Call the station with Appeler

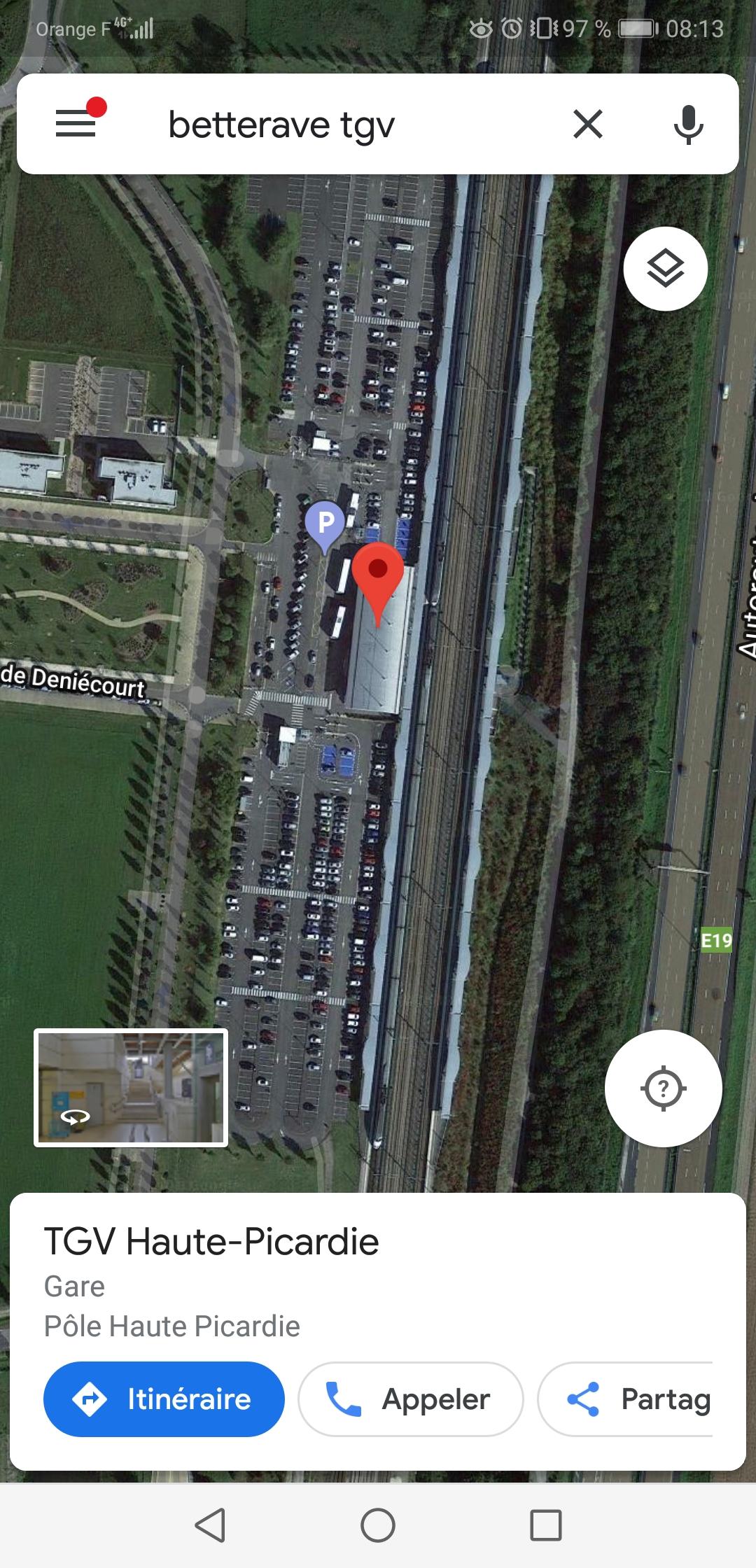pyautogui.click(x=410, y=1399)
